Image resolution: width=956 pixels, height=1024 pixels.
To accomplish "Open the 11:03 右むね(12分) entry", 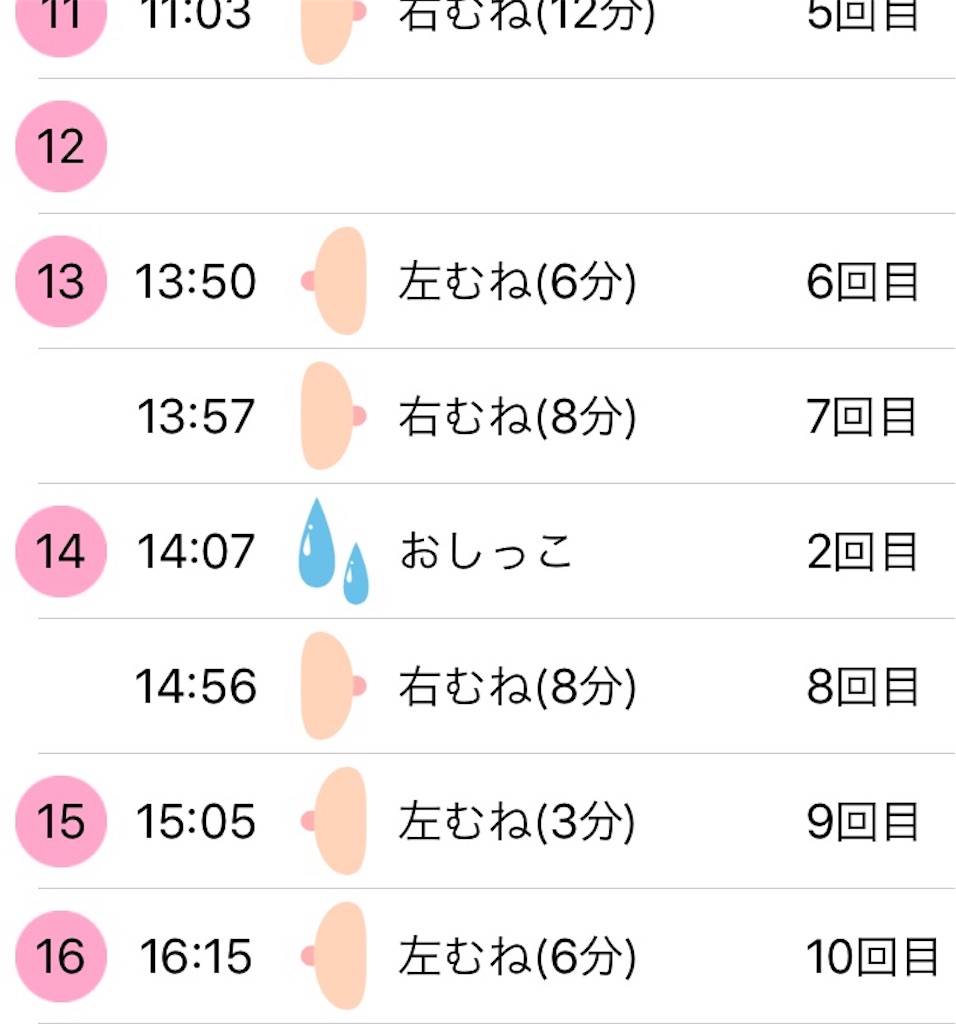I will (526, 18).
